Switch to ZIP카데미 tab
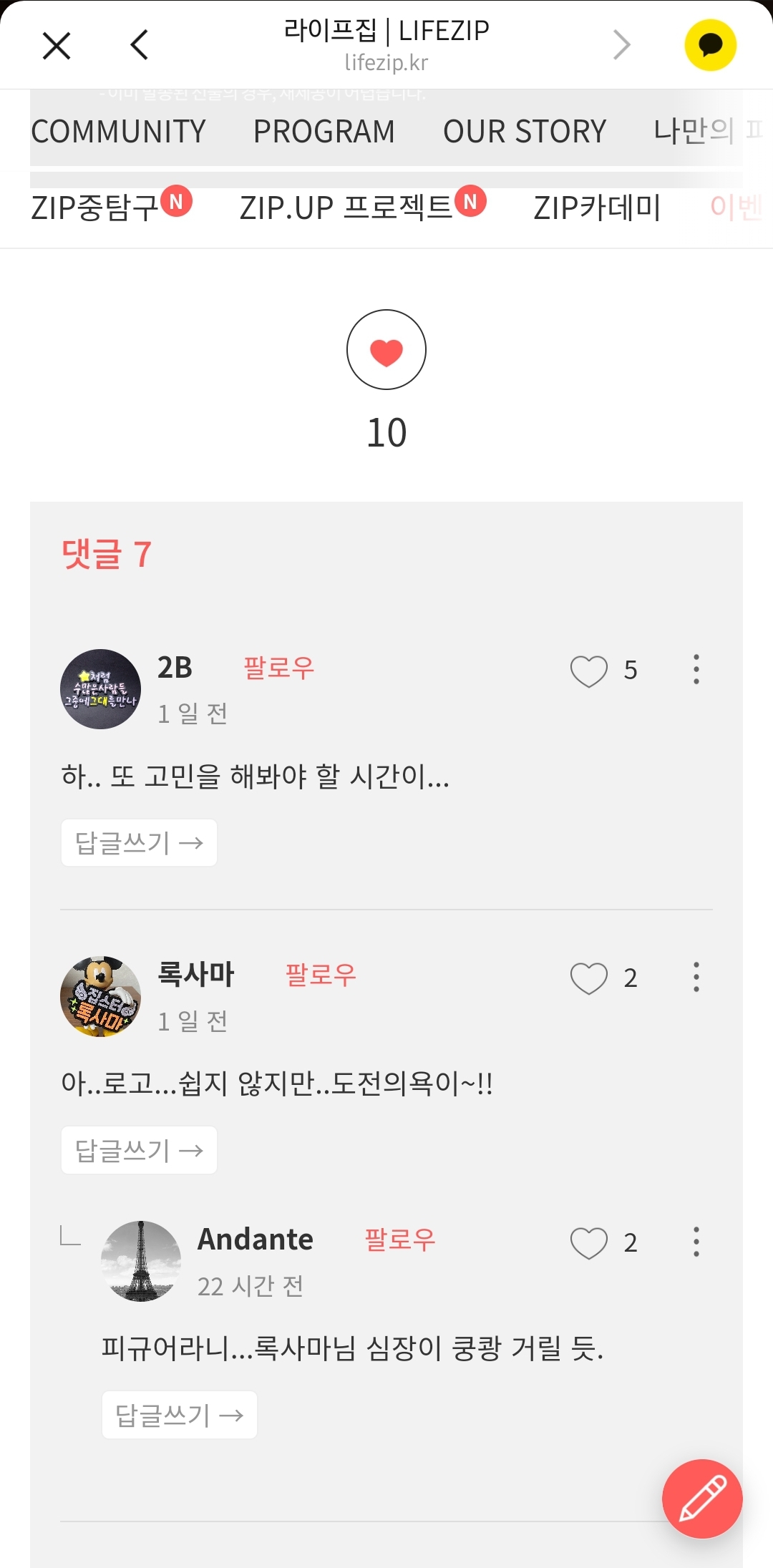773x1568 pixels. click(597, 208)
